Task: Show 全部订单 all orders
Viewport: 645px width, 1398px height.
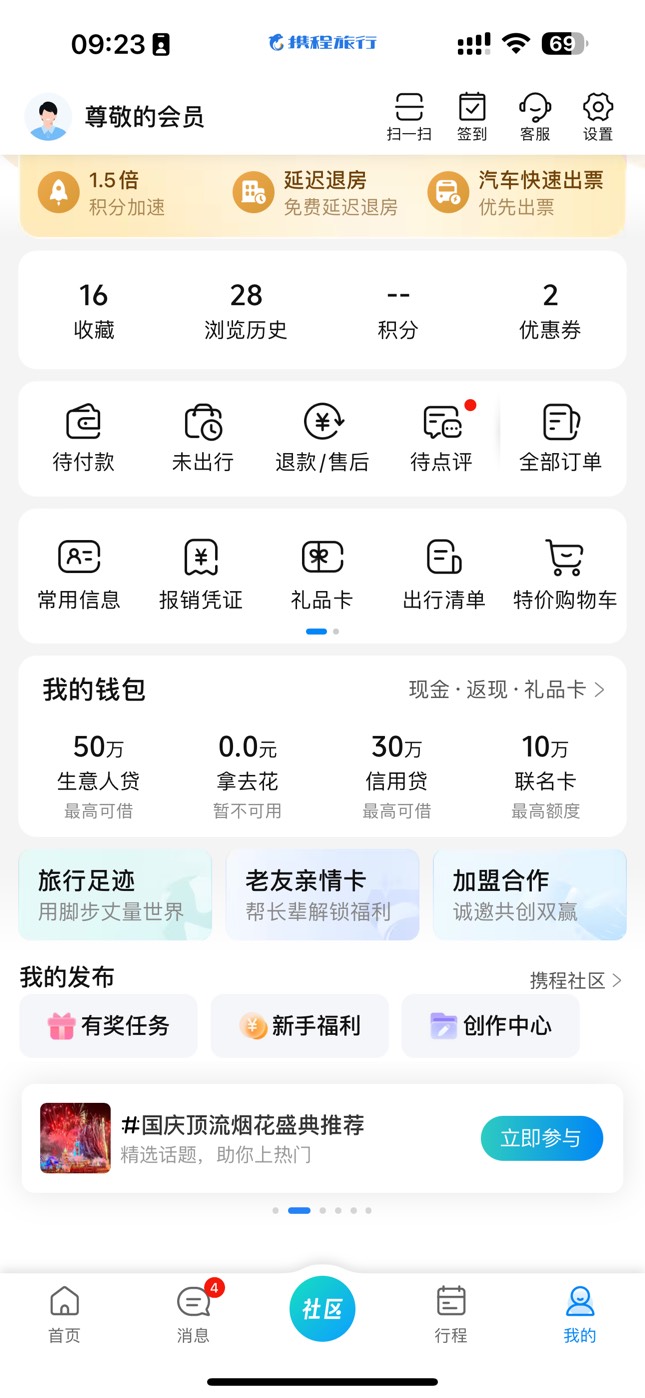Action: pos(560,438)
